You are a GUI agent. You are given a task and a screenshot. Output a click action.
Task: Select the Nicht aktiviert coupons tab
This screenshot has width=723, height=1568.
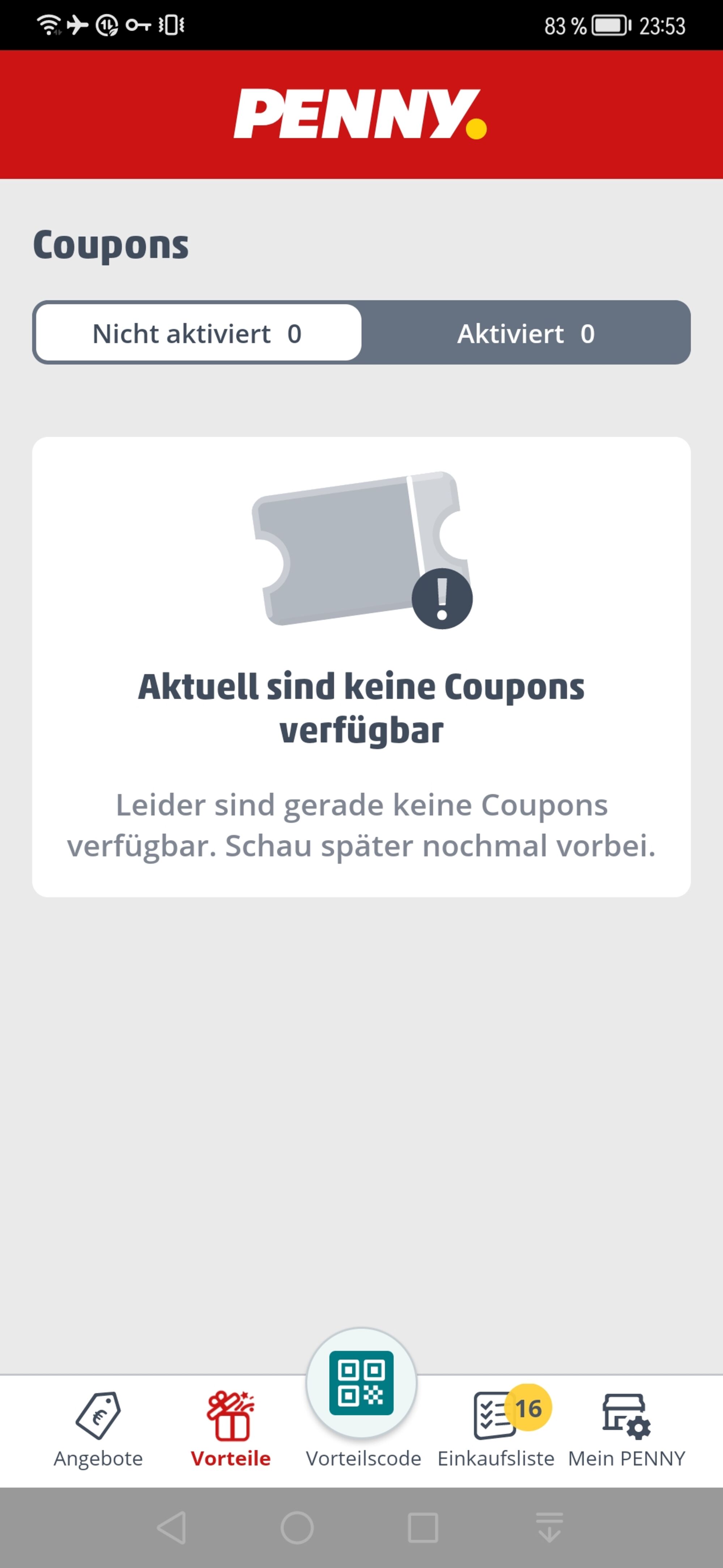click(198, 333)
